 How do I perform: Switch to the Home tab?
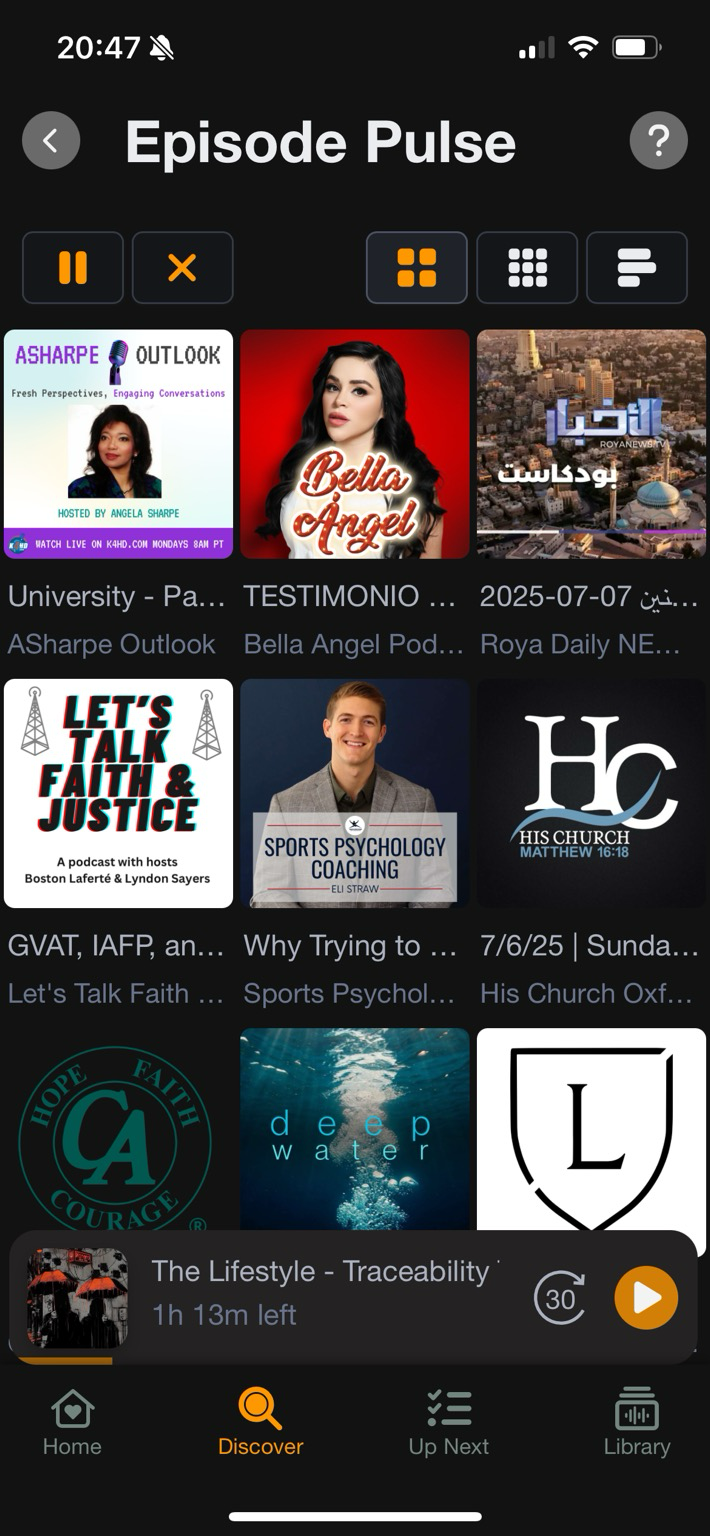coord(72,1422)
